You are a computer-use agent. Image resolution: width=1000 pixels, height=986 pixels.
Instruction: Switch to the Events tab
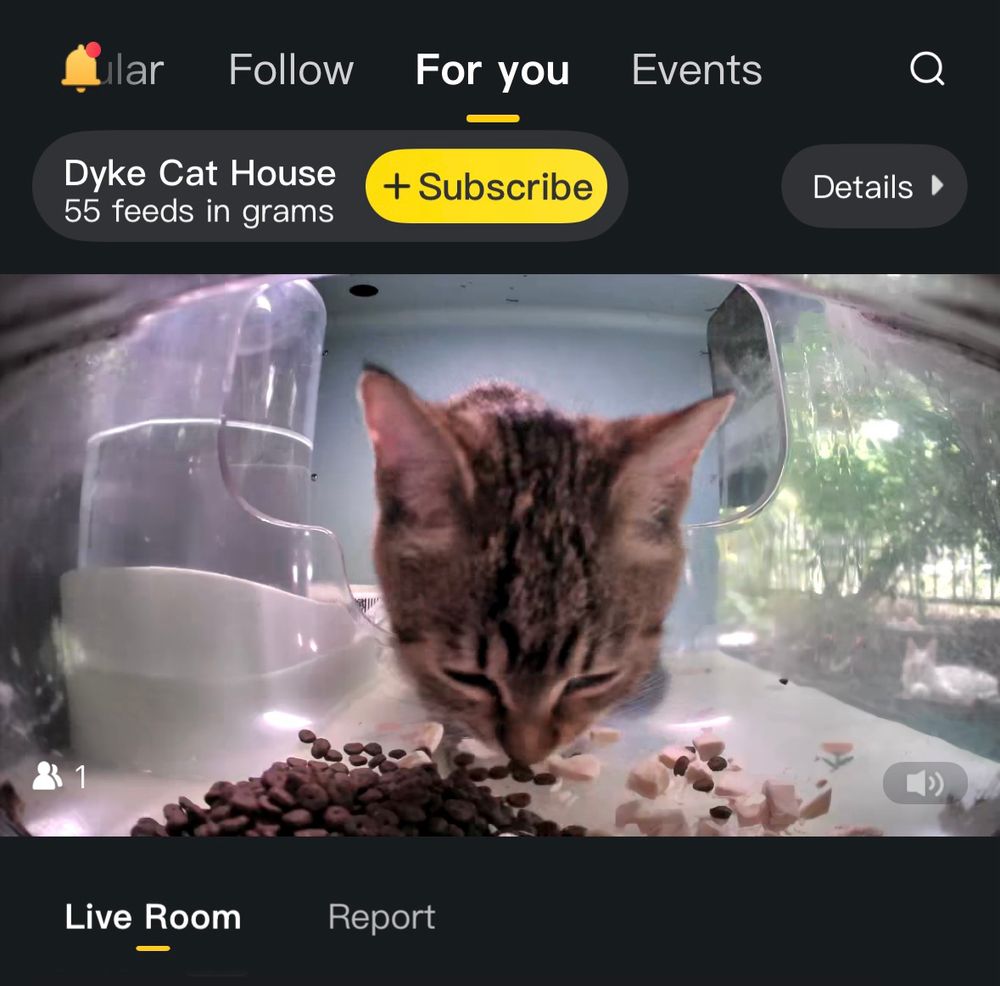click(x=697, y=70)
